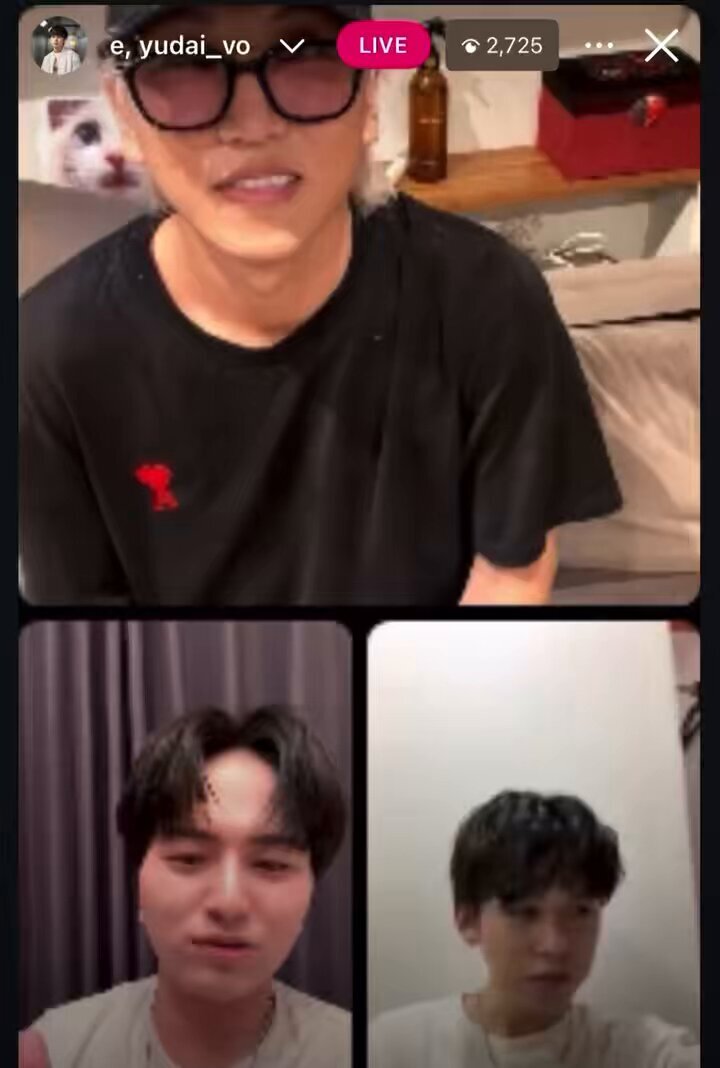Expand the participant list chevron
This screenshot has height=1068, width=720.
pyautogui.click(x=292, y=46)
